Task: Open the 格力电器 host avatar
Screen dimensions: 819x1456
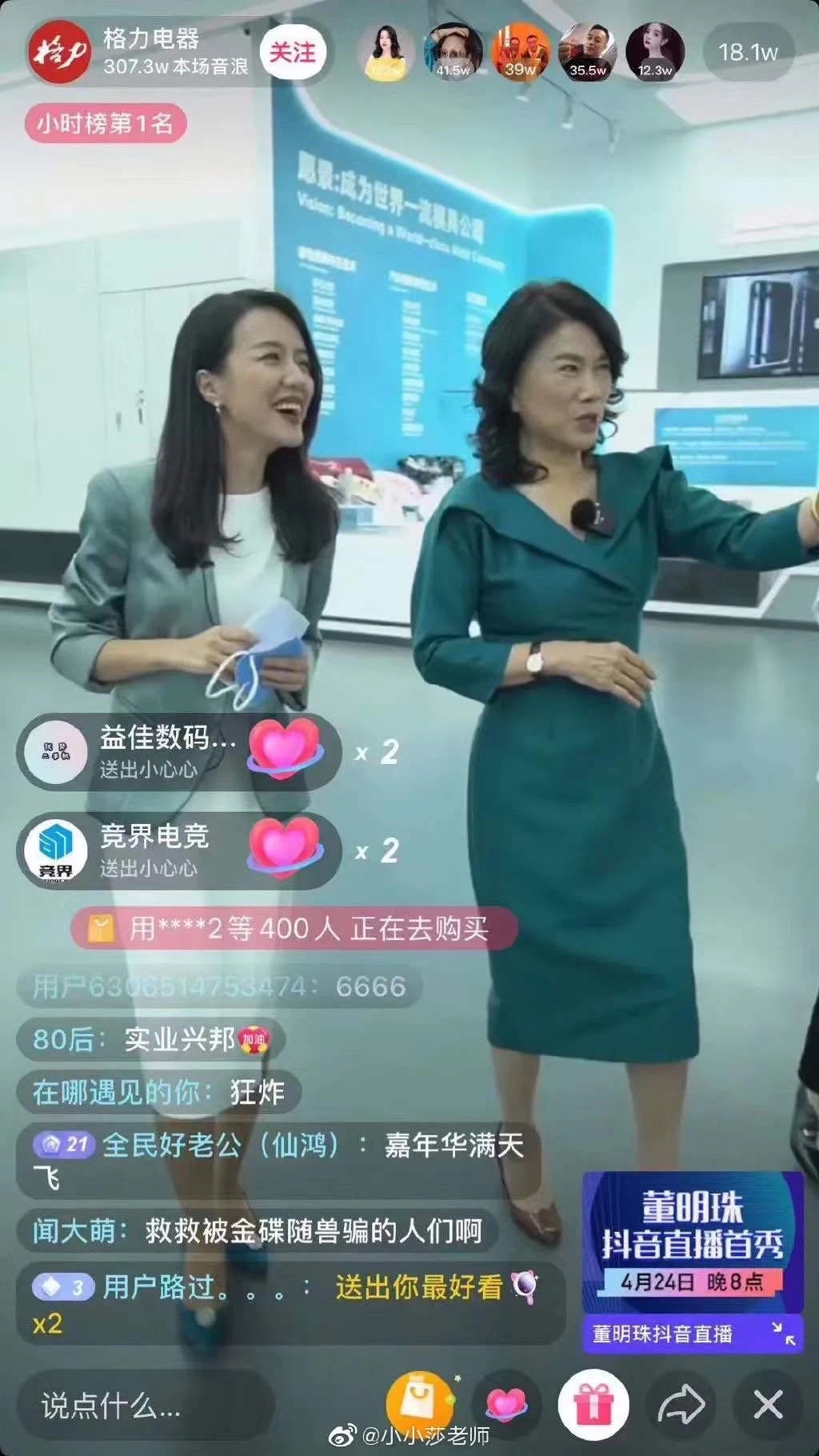Action: [x=59, y=53]
